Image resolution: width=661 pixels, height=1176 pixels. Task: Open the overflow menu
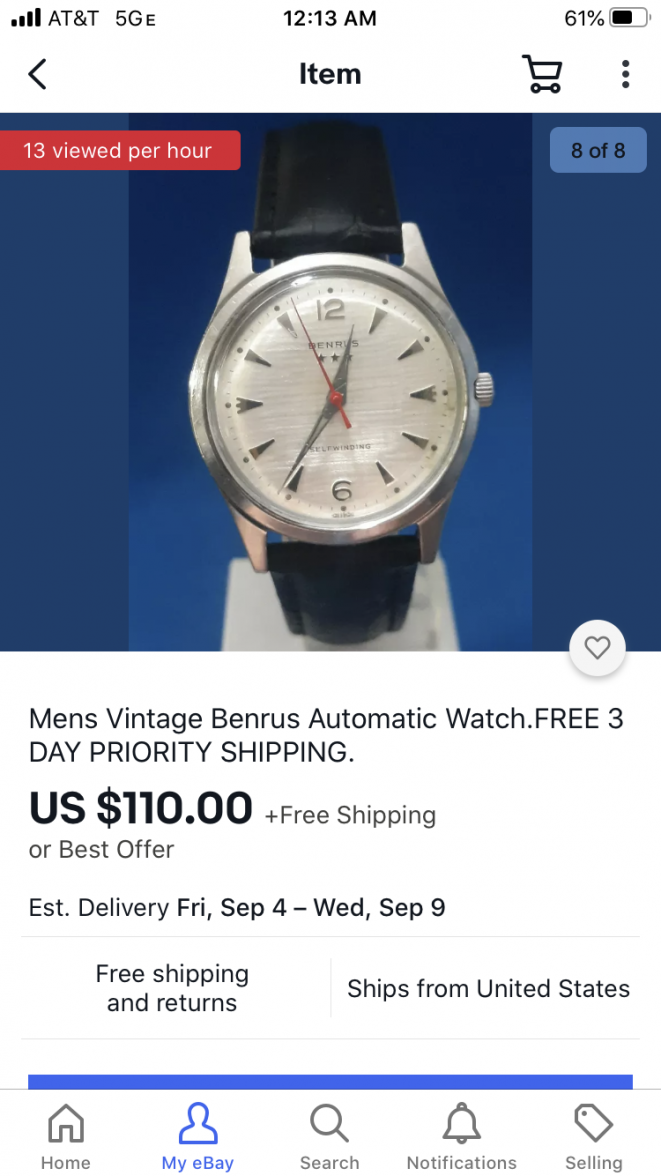(x=625, y=74)
